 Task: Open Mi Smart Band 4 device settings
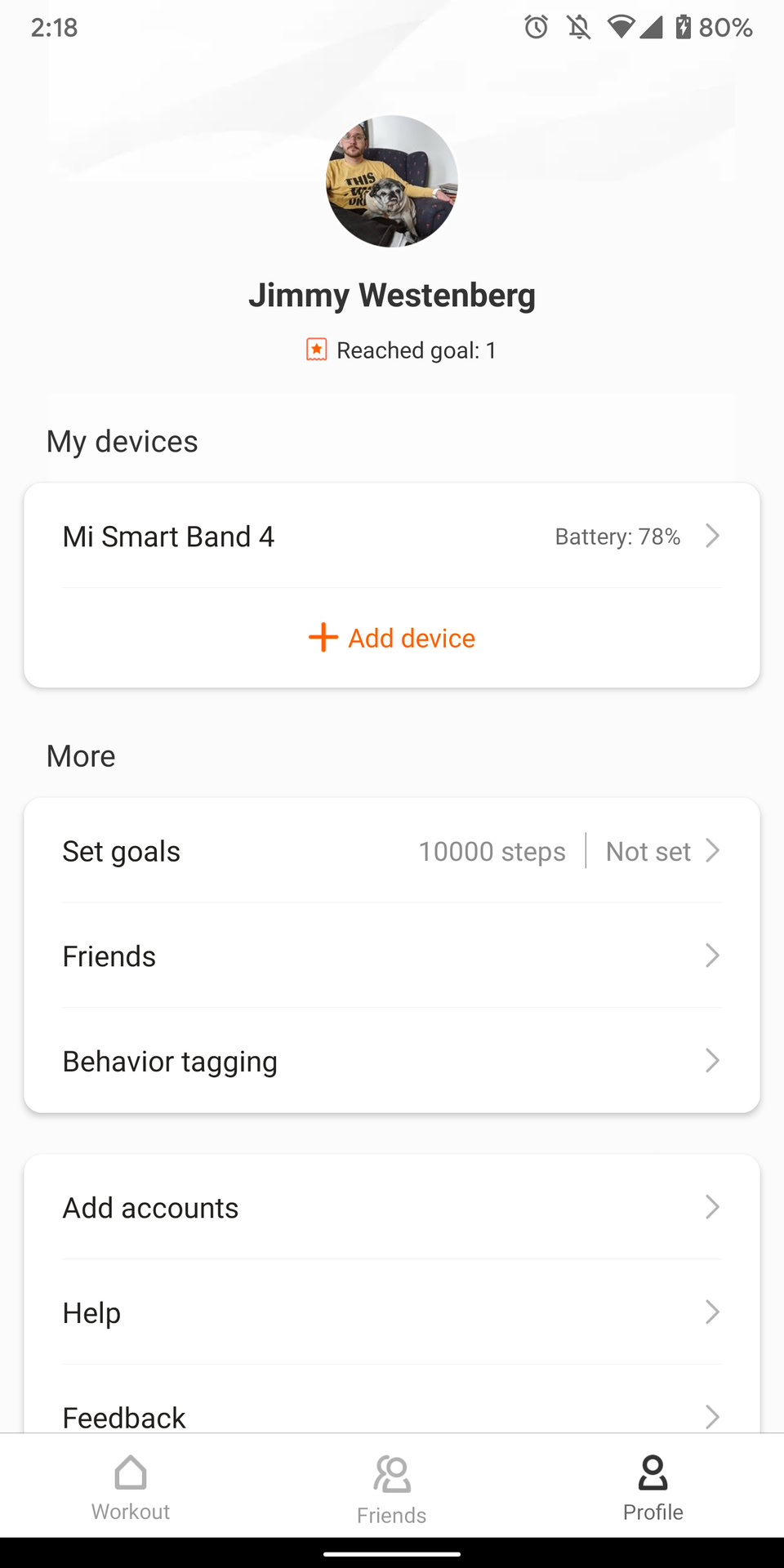tap(392, 537)
